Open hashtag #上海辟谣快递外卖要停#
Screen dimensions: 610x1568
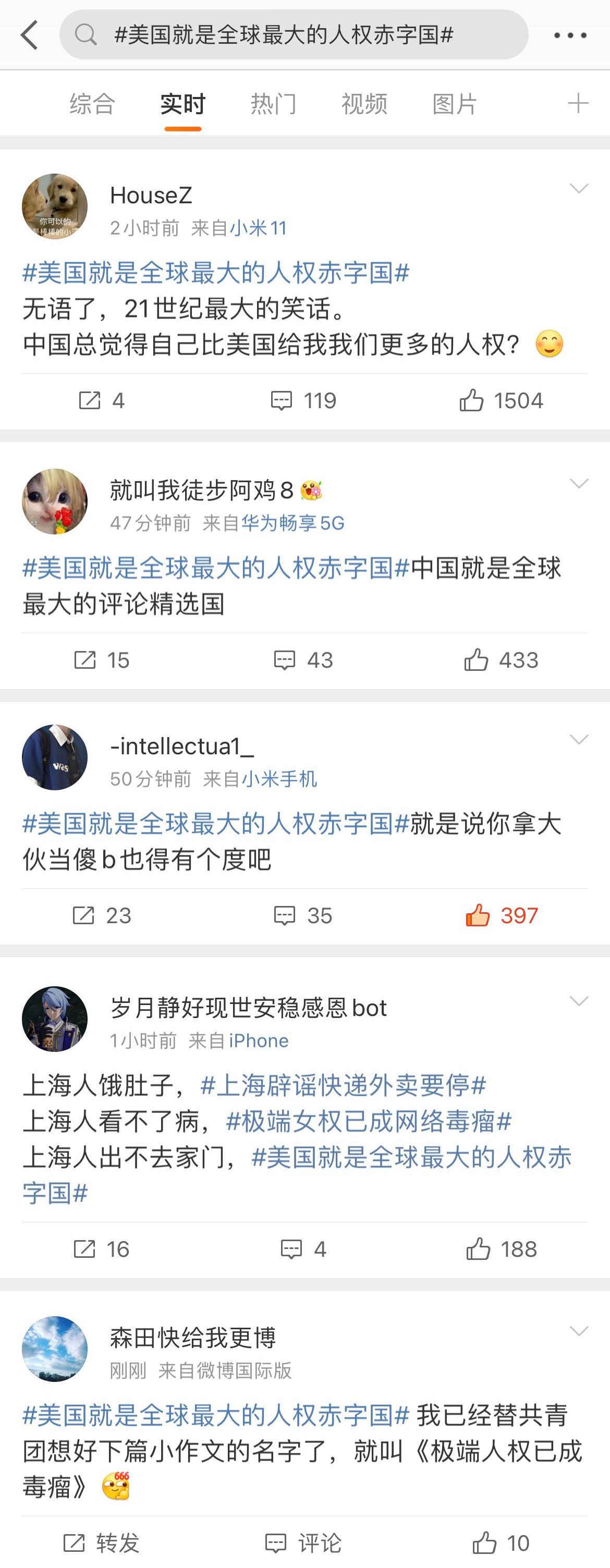point(344,1085)
